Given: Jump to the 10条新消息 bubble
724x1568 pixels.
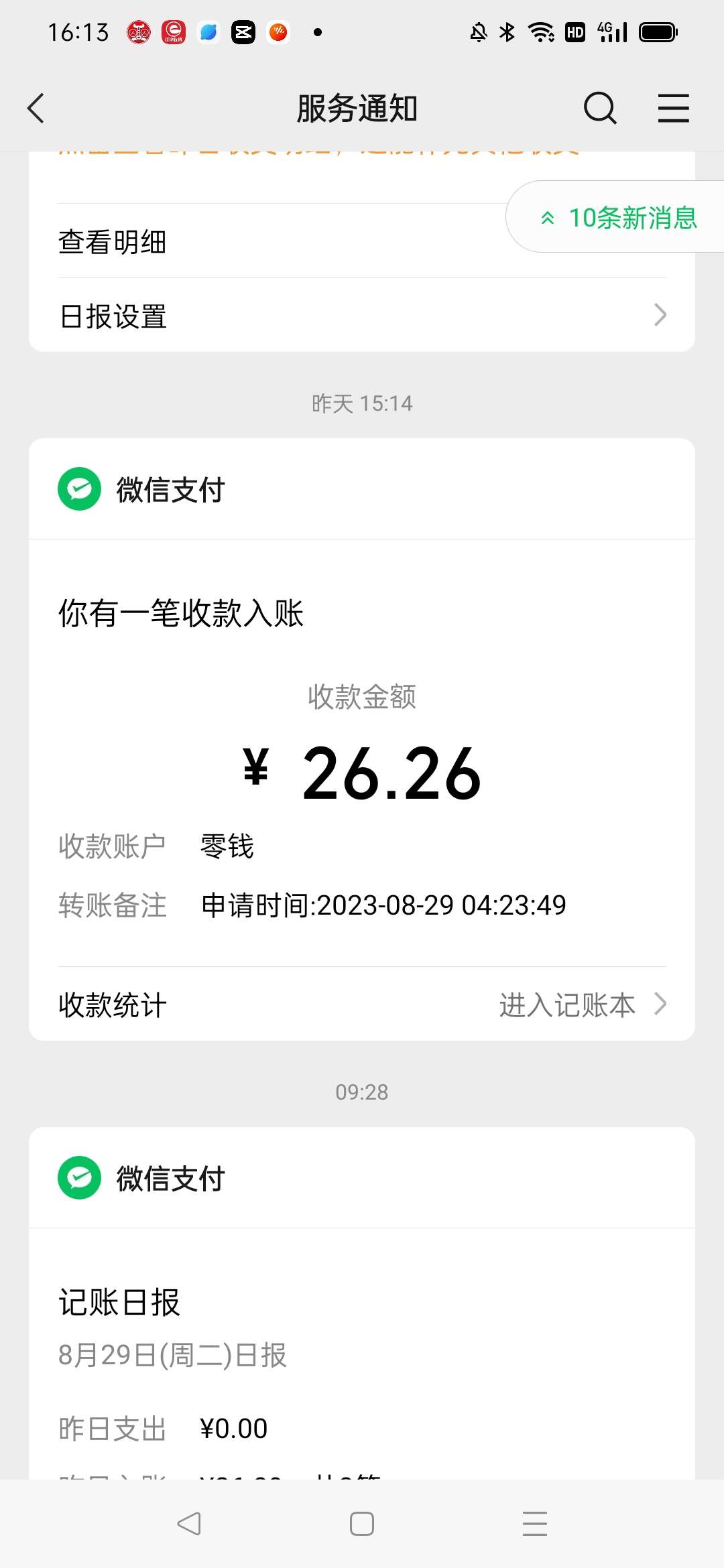Looking at the screenshot, I should pos(615,217).
